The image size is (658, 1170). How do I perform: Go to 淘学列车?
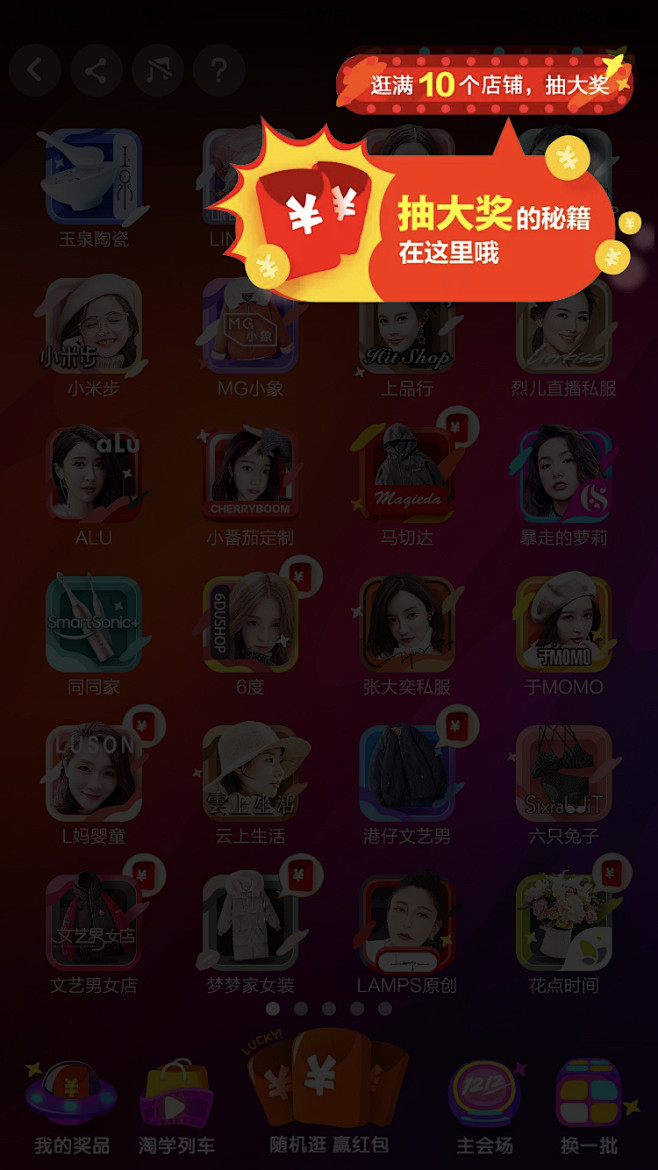[x=177, y=1106]
